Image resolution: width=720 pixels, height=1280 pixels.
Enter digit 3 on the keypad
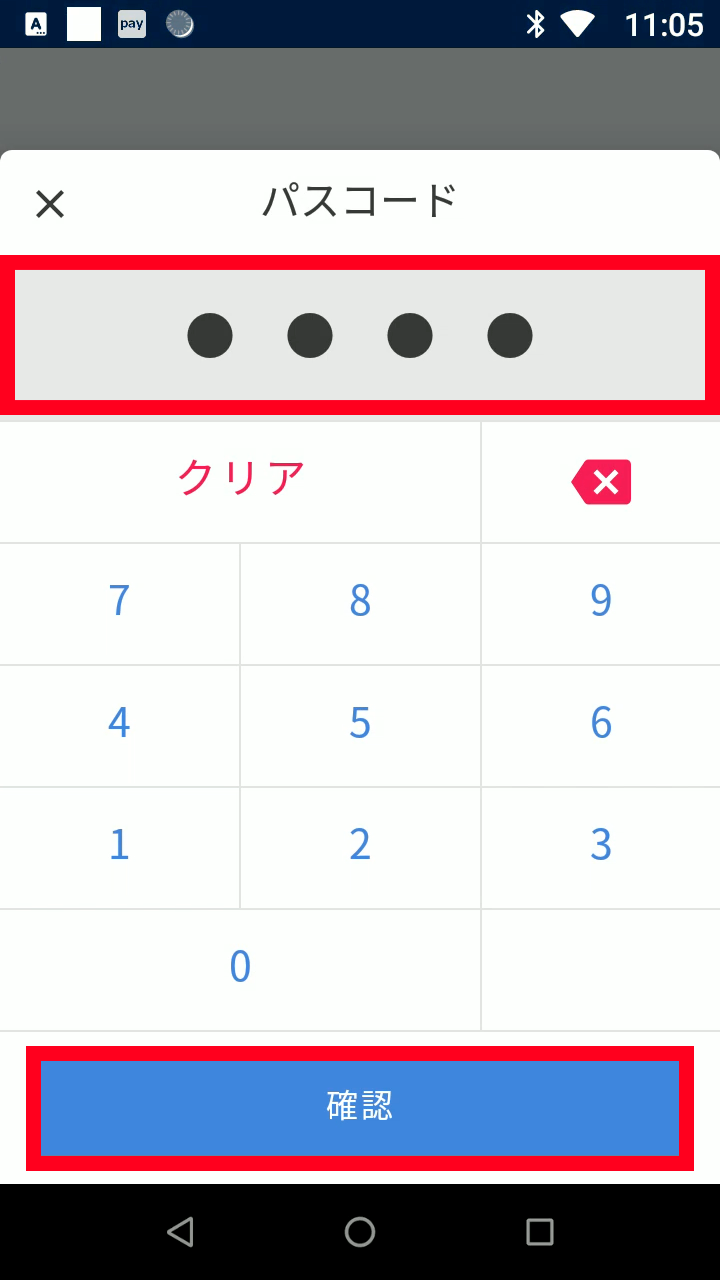point(600,847)
